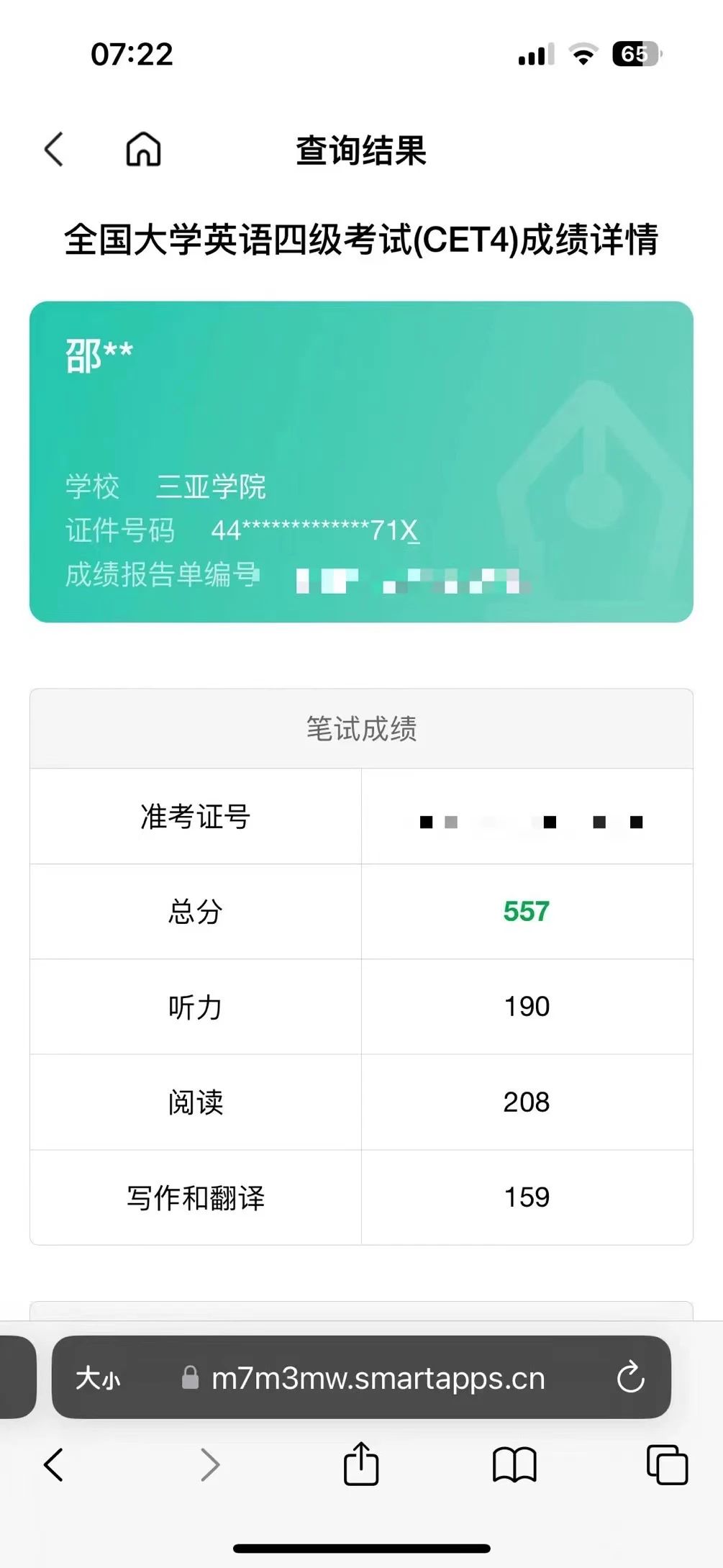Tap the back chevron next to 查询结果

(x=54, y=150)
